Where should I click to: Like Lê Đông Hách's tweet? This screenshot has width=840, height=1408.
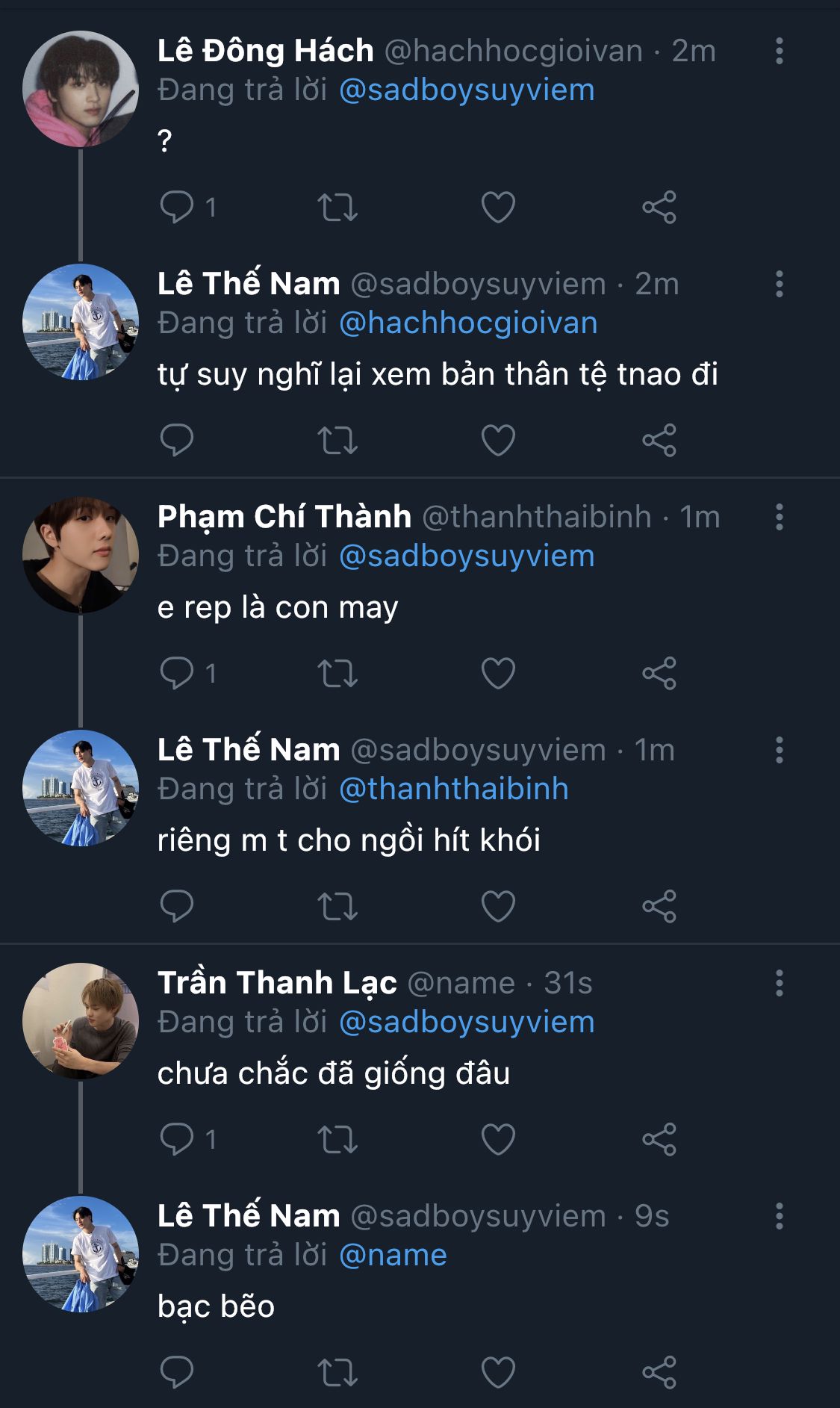pyautogui.click(x=498, y=207)
